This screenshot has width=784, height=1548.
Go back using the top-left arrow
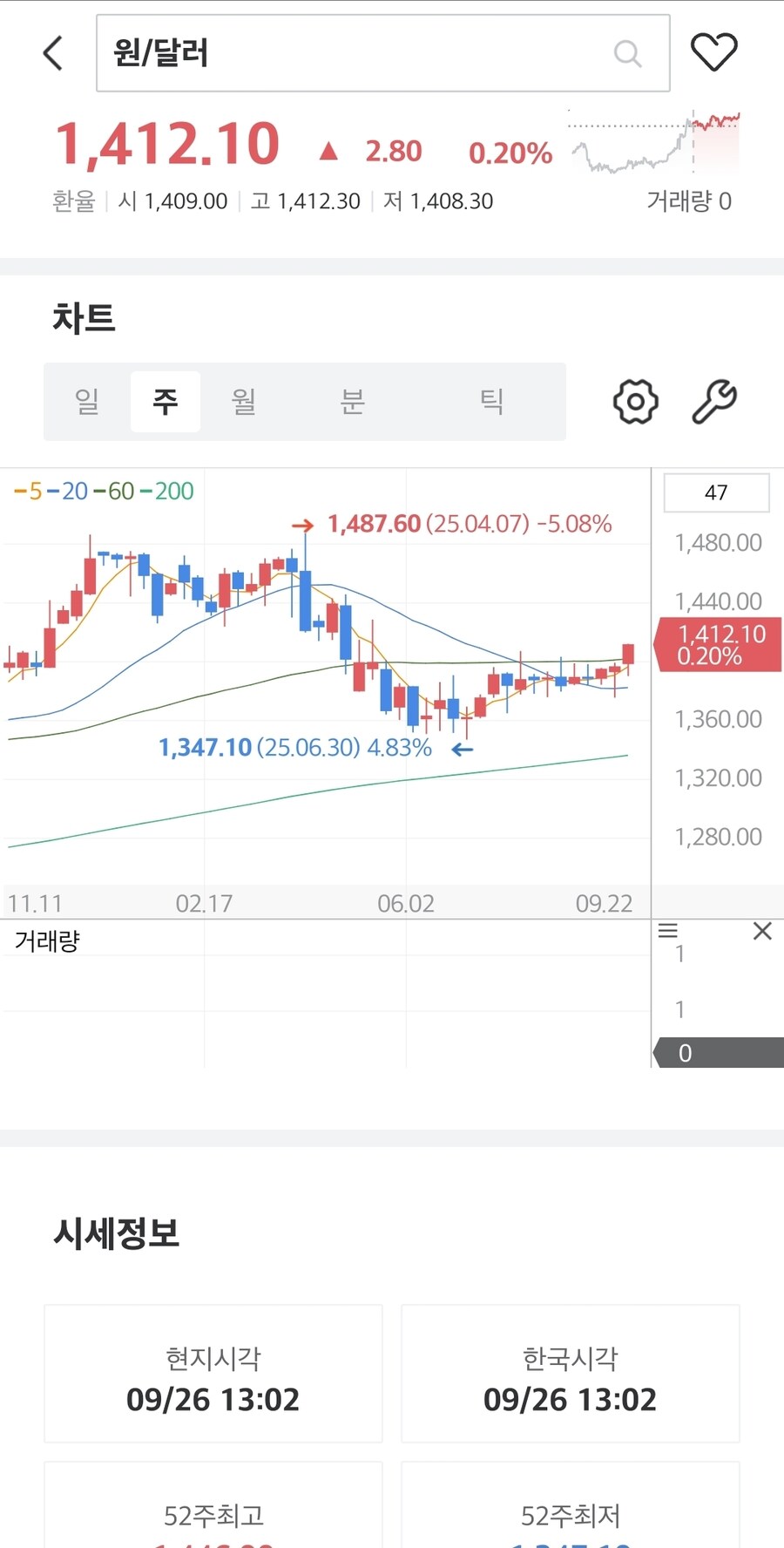54,53
